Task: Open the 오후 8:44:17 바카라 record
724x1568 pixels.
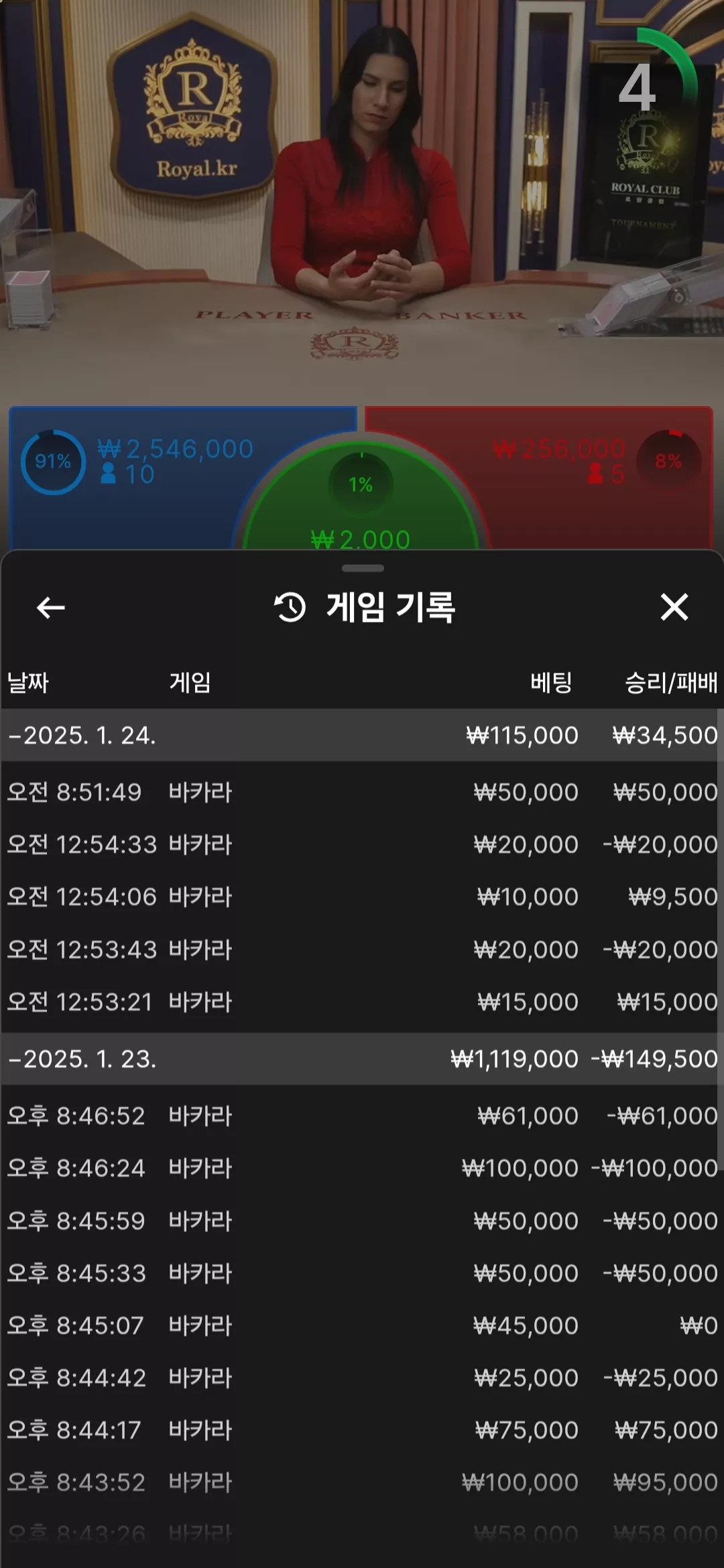Action: tap(362, 1430)
